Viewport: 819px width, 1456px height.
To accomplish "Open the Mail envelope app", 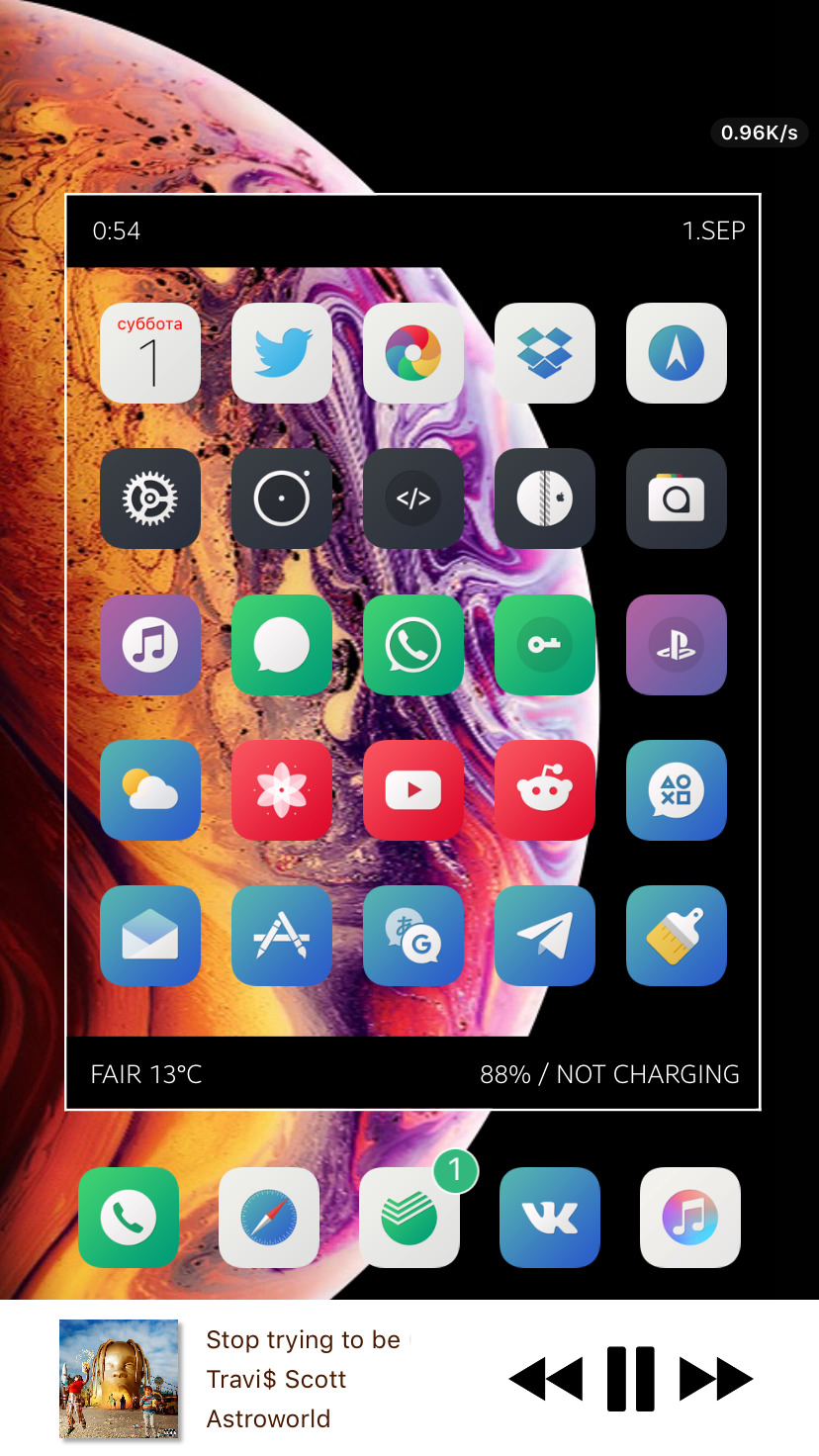I will pos(150,935).
